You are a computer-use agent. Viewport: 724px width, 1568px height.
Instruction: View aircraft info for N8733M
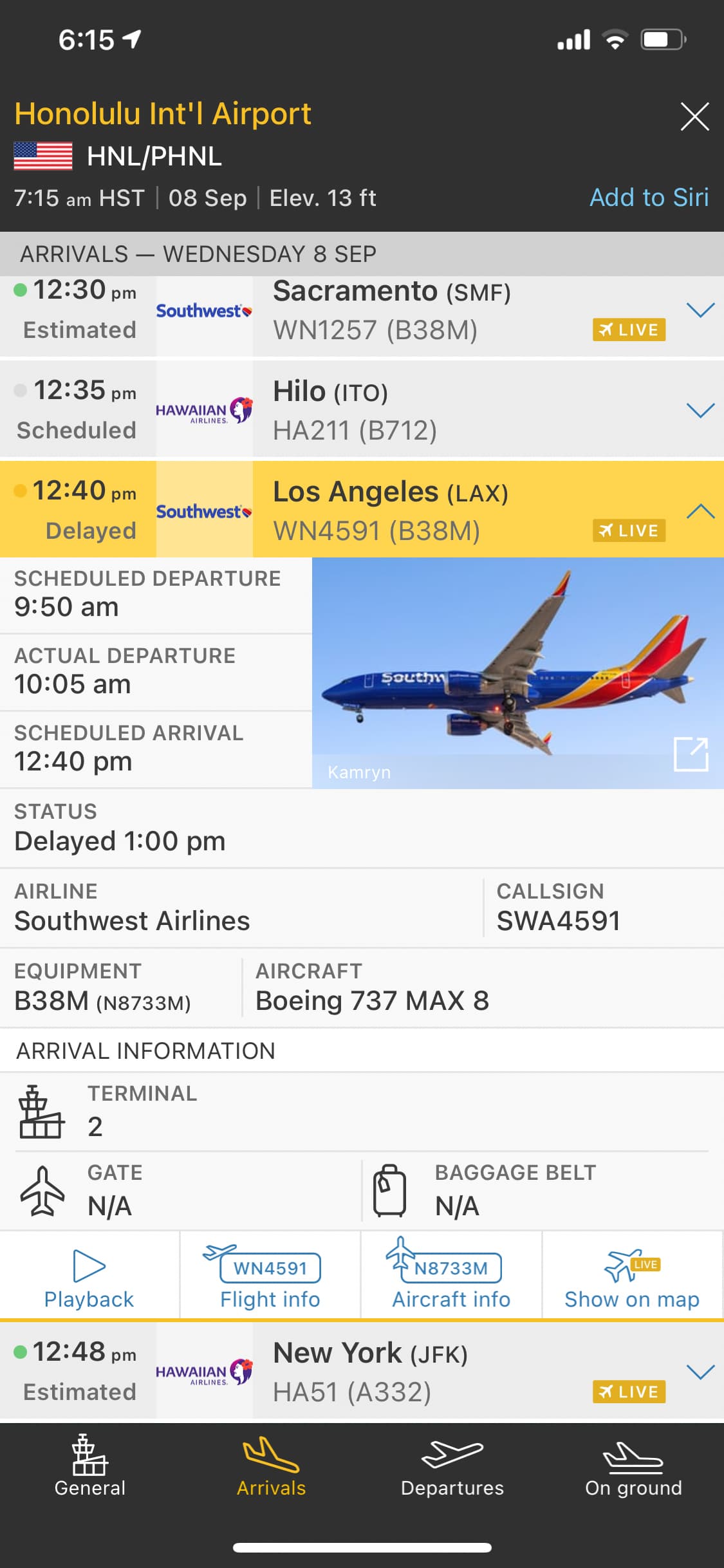tap(451, 1278)
